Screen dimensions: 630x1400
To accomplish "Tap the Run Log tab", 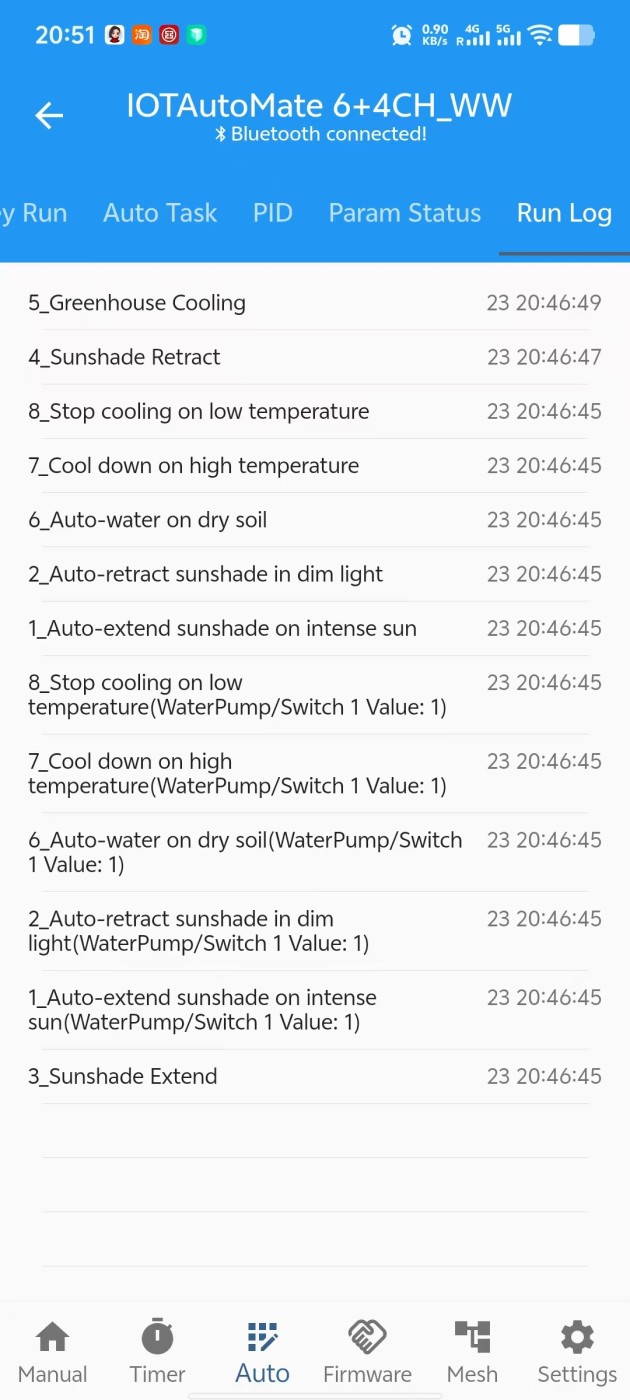I will pyautogui.click(x=563, y=213).
